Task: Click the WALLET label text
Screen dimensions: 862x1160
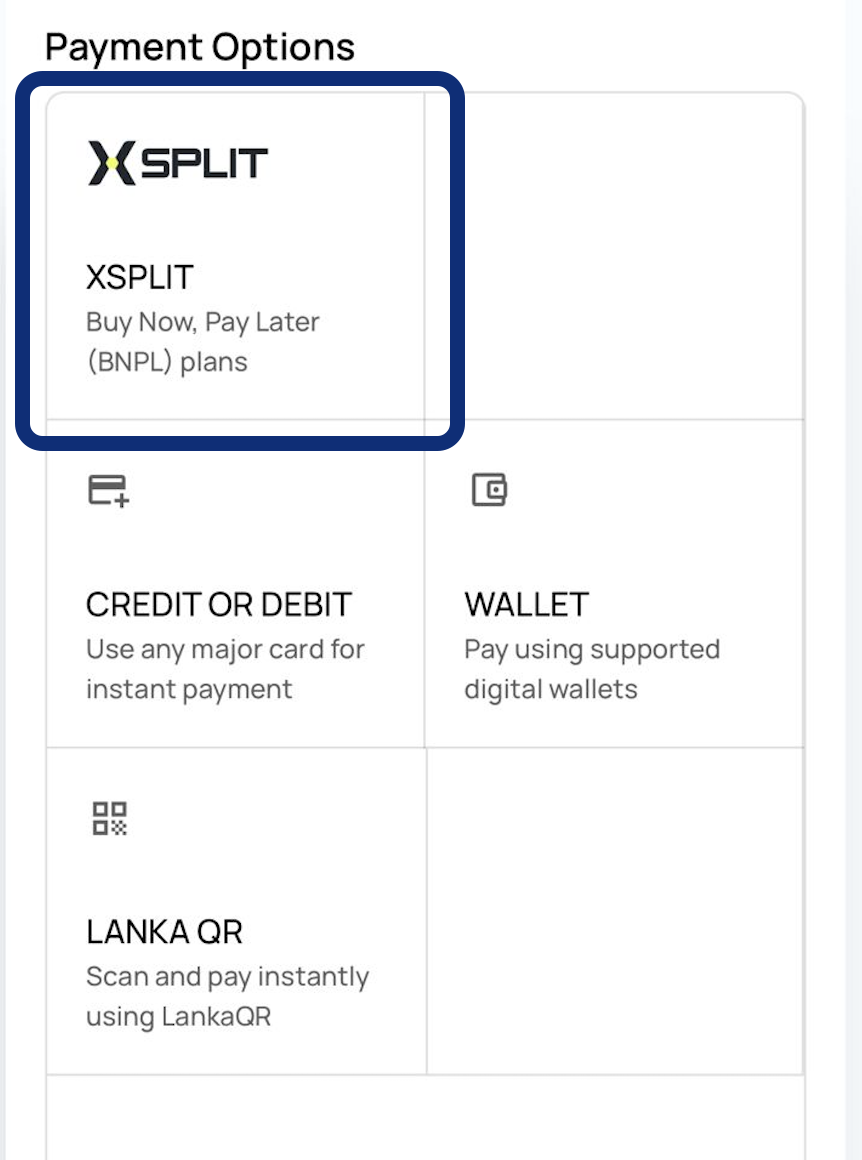Action: (527, 604)
